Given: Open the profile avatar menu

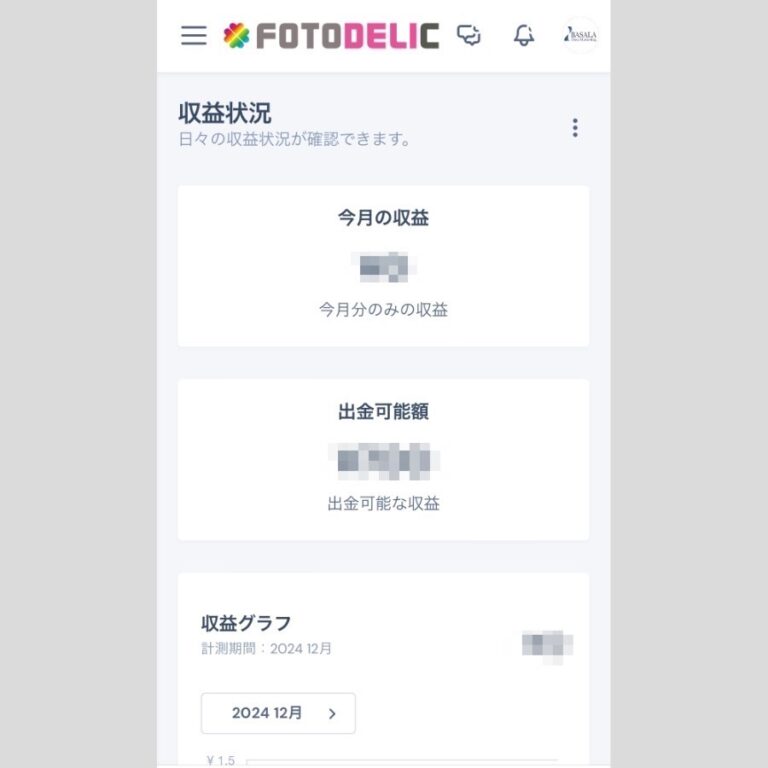Looking at the screenshot, I should click(x=580, y=35).
